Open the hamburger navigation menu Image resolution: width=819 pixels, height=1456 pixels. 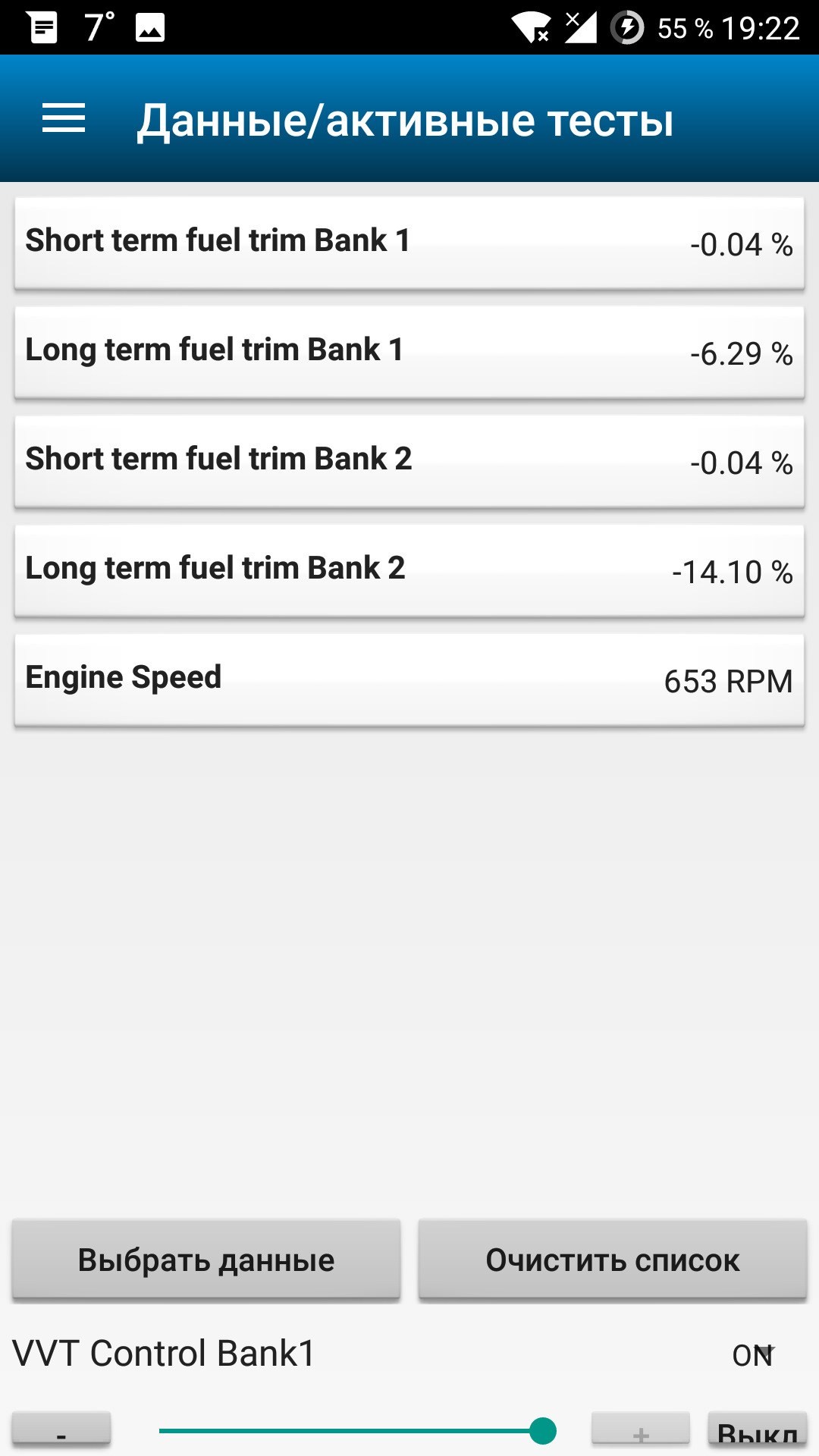point(64,119)
